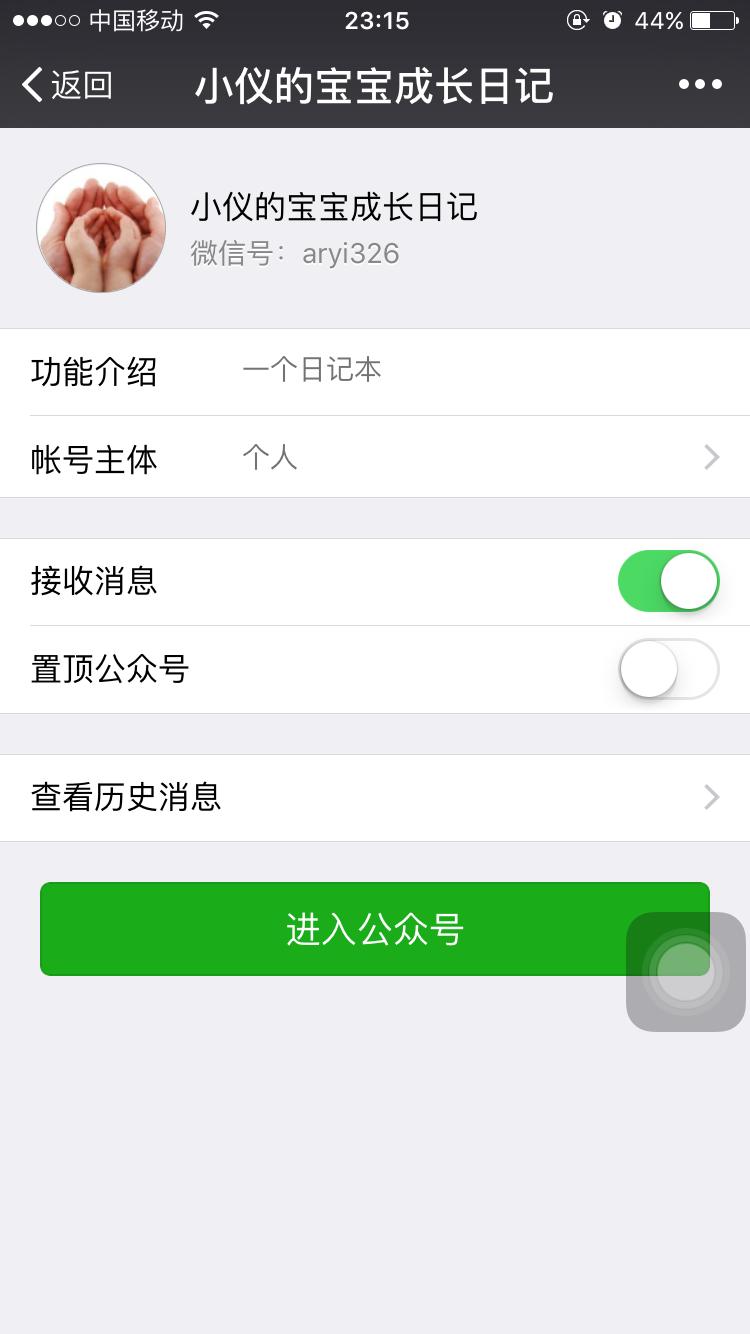
Task: Tap the orientation lock icon in the status bar
Action: point(578,18)
